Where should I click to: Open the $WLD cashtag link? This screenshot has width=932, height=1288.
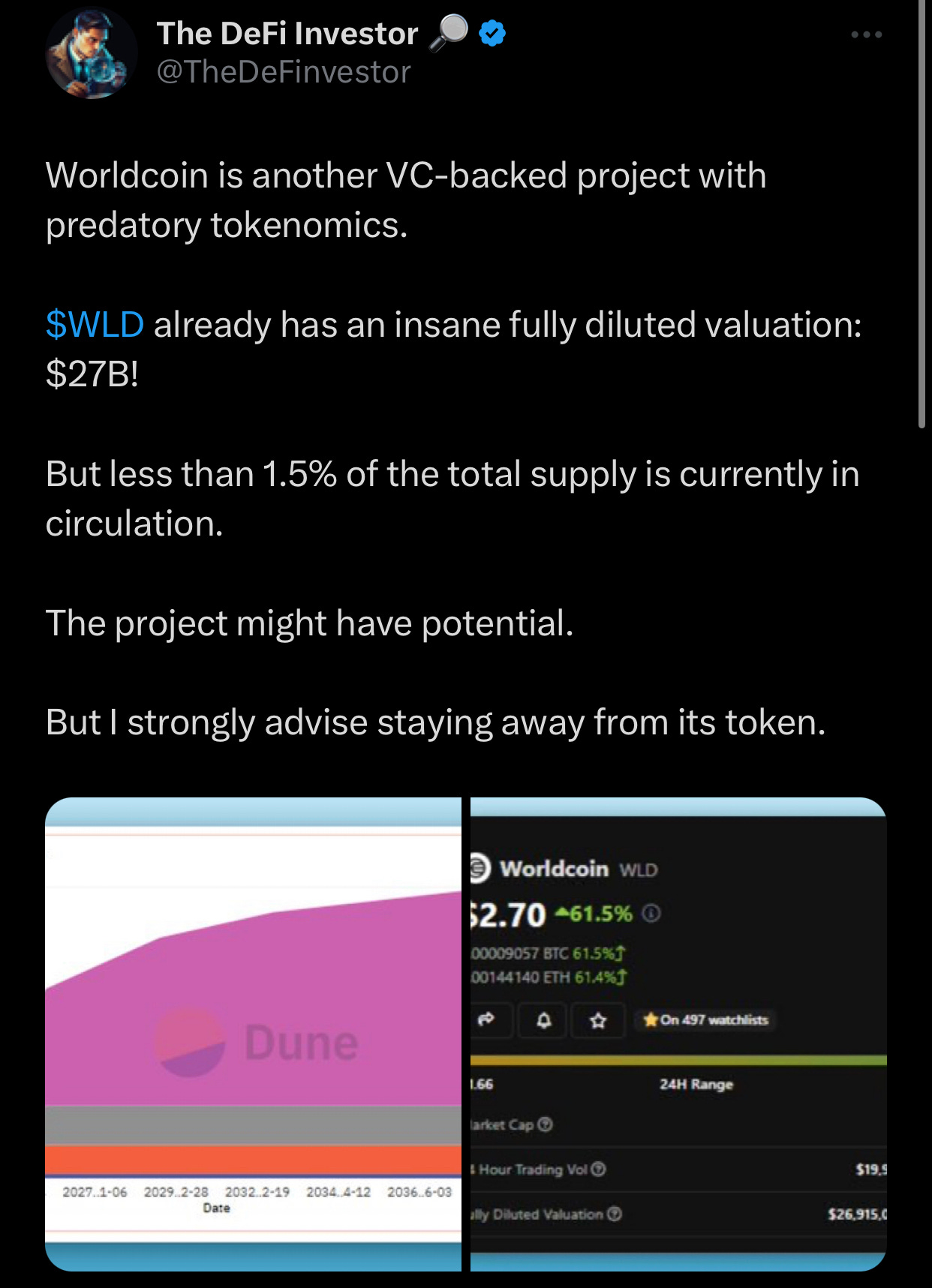[95, 325]
